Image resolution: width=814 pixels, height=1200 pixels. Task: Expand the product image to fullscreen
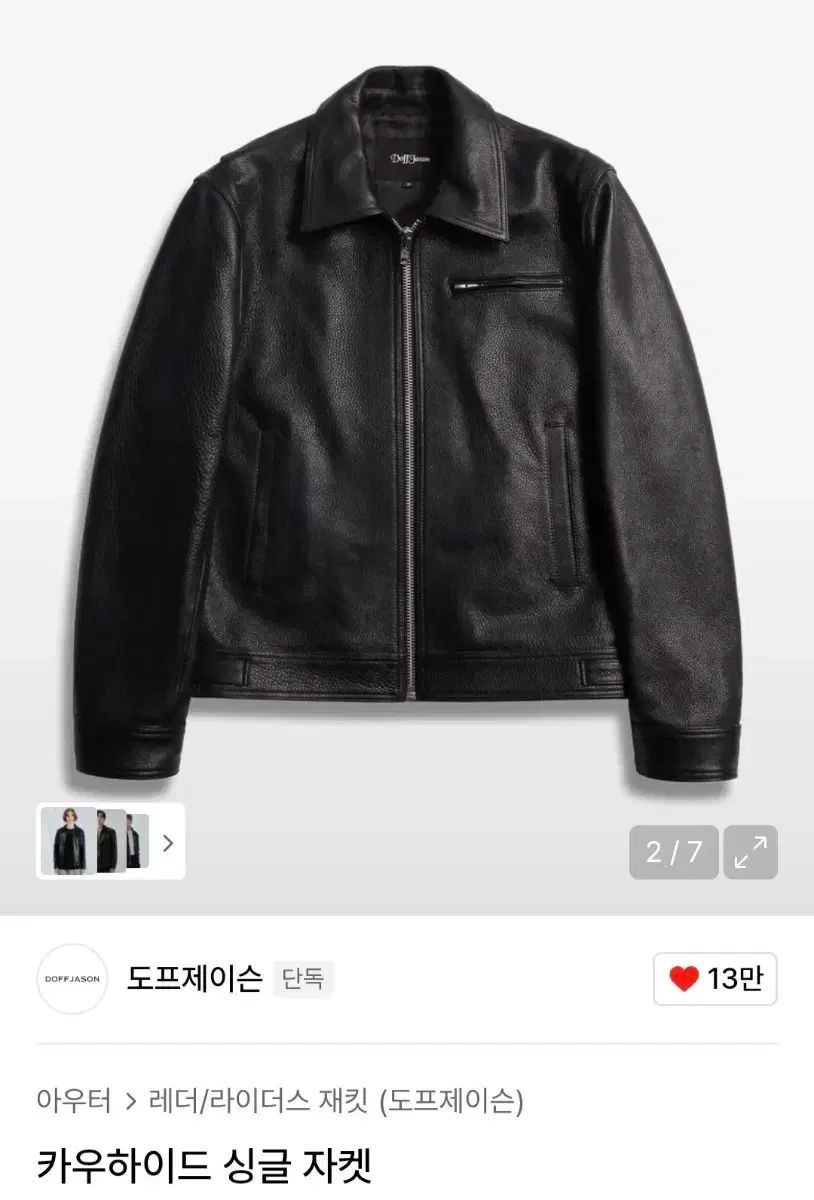coord(750,852)
